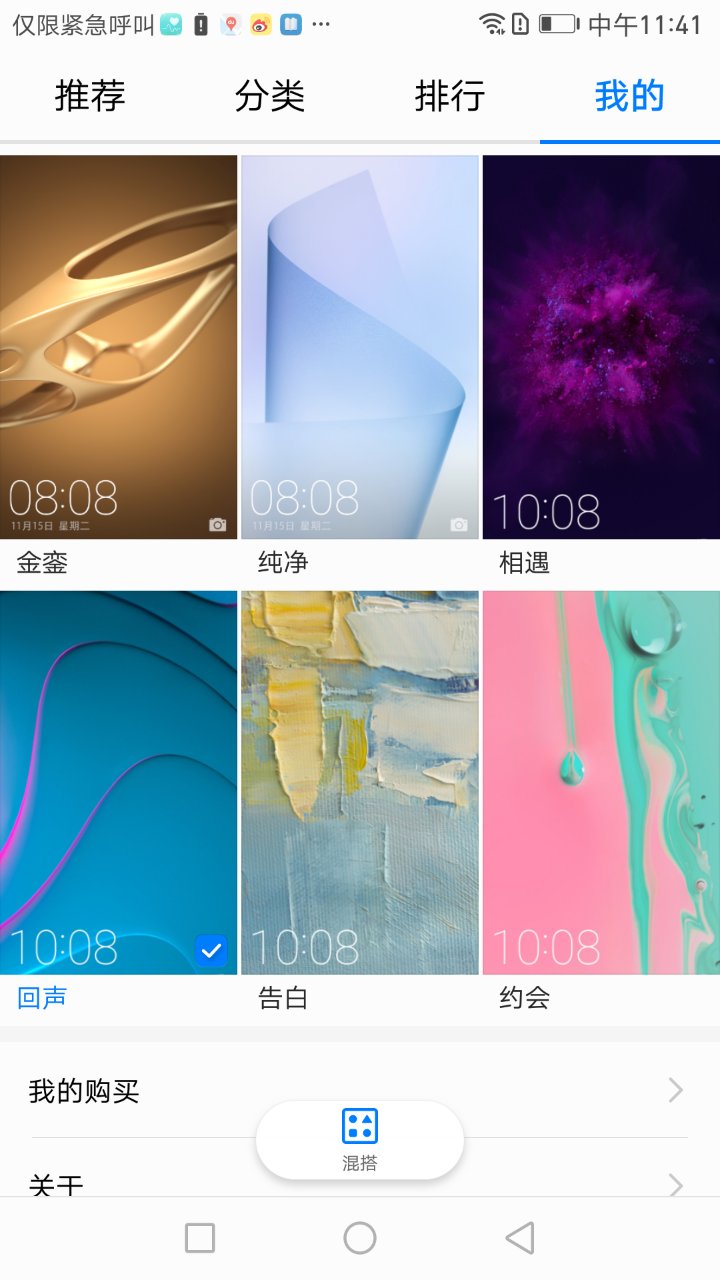Screen dimensions: 720x1280
Task: Switch to the 分类 tab
Action: tap(270, 97)
